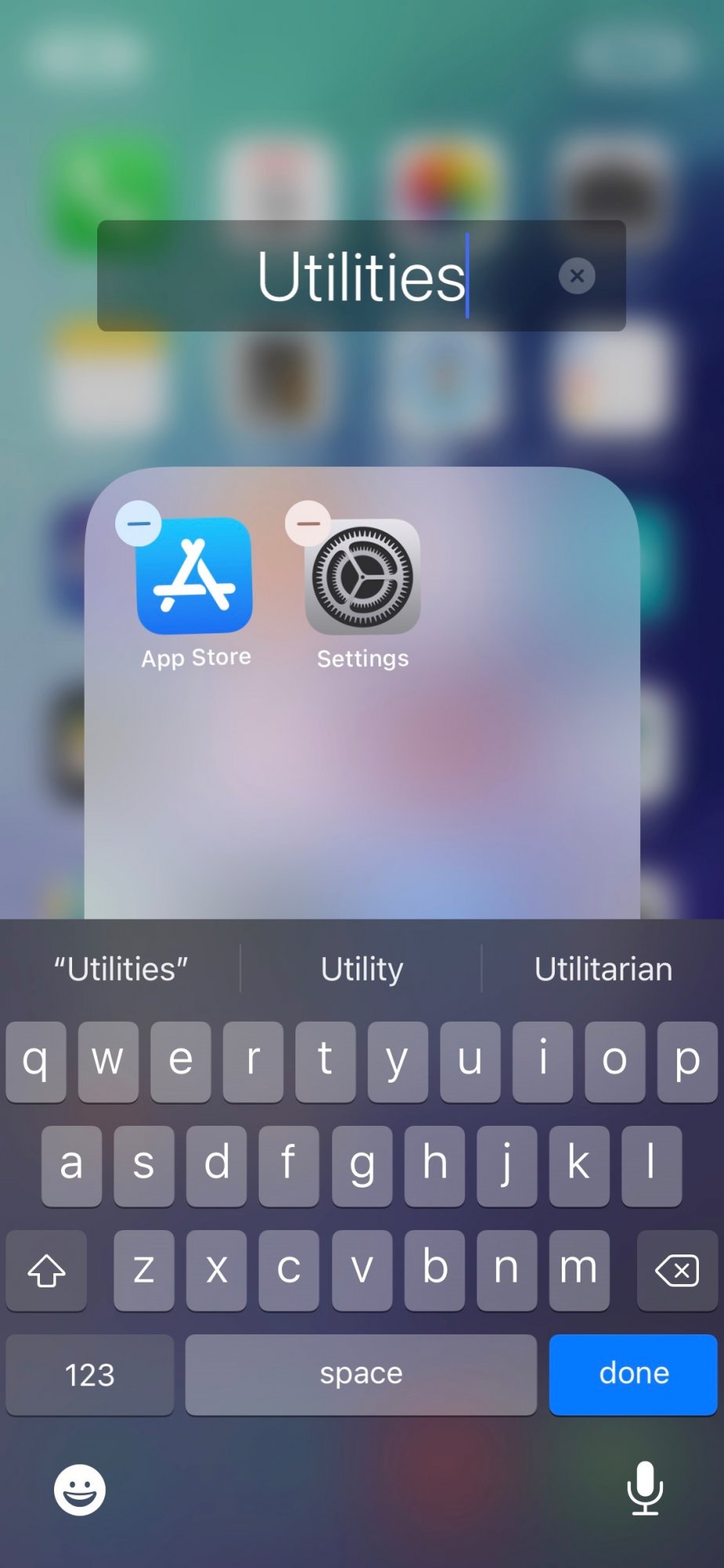Open the emoji keyboard
Image resolution: width=724 pixels, height=1568 pixels.
(x=79, y=1490)
